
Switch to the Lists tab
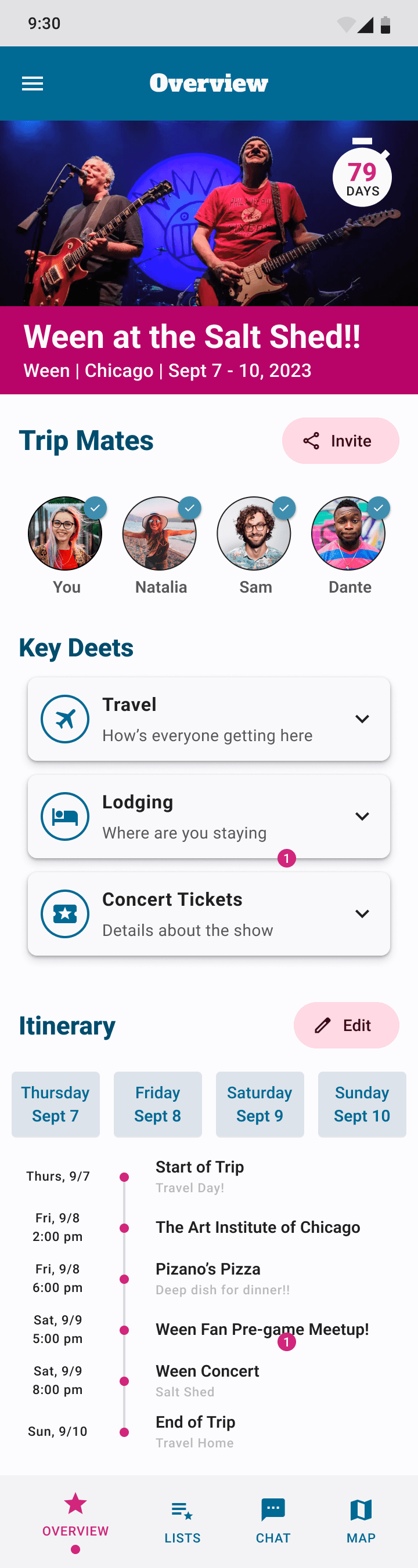(x=182, y=1521)
